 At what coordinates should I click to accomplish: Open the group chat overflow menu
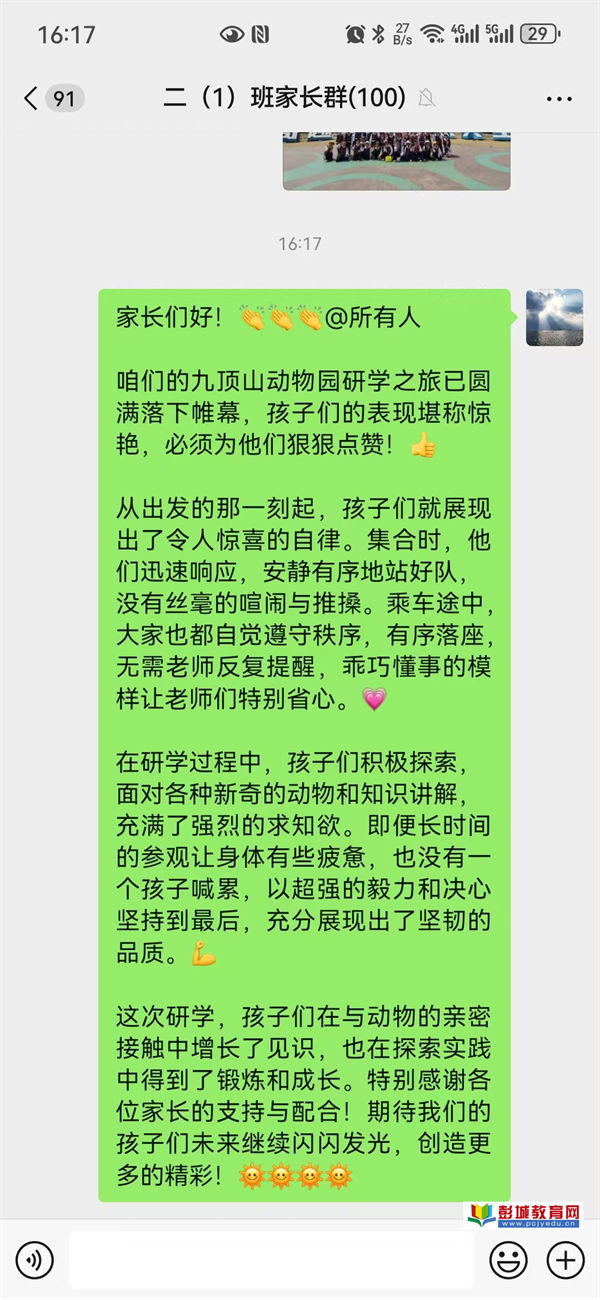[558, 98]
